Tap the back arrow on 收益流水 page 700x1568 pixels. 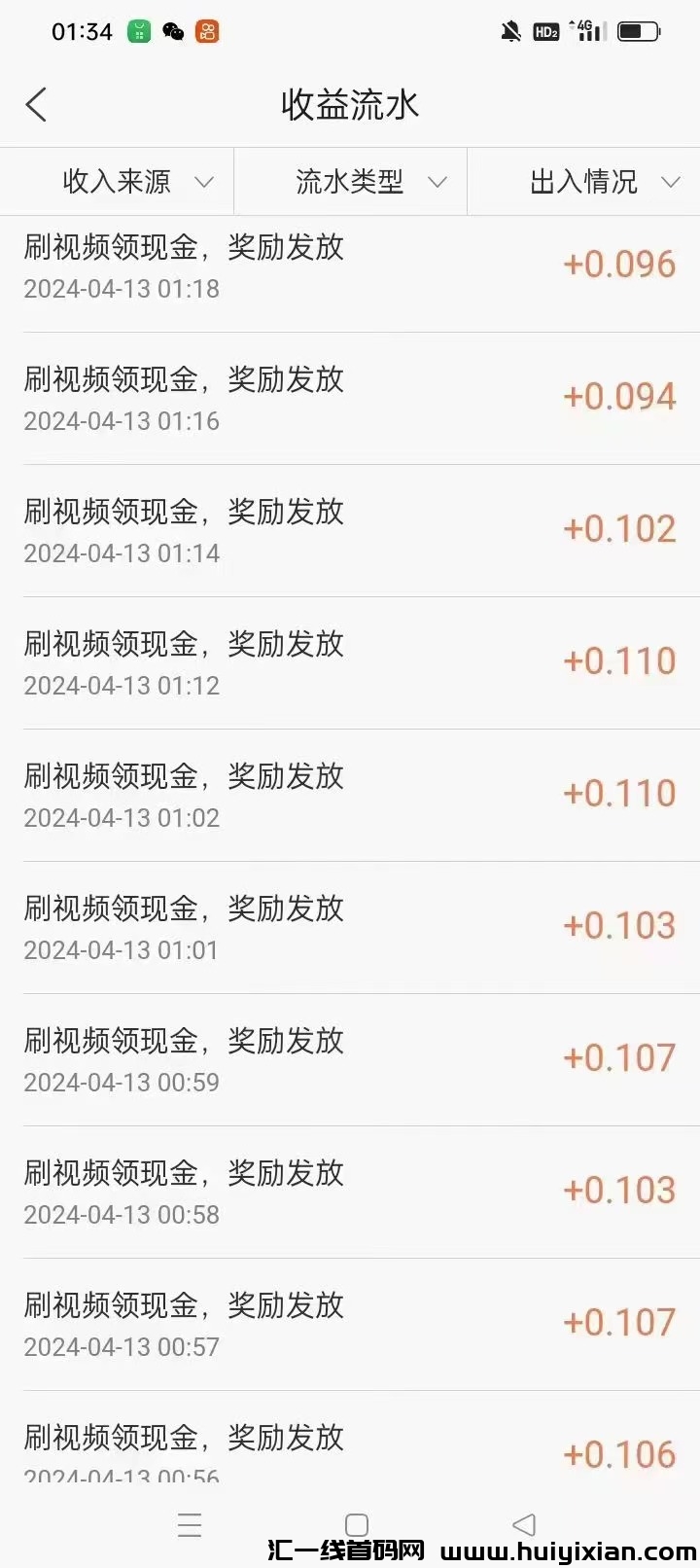[37, 104]
